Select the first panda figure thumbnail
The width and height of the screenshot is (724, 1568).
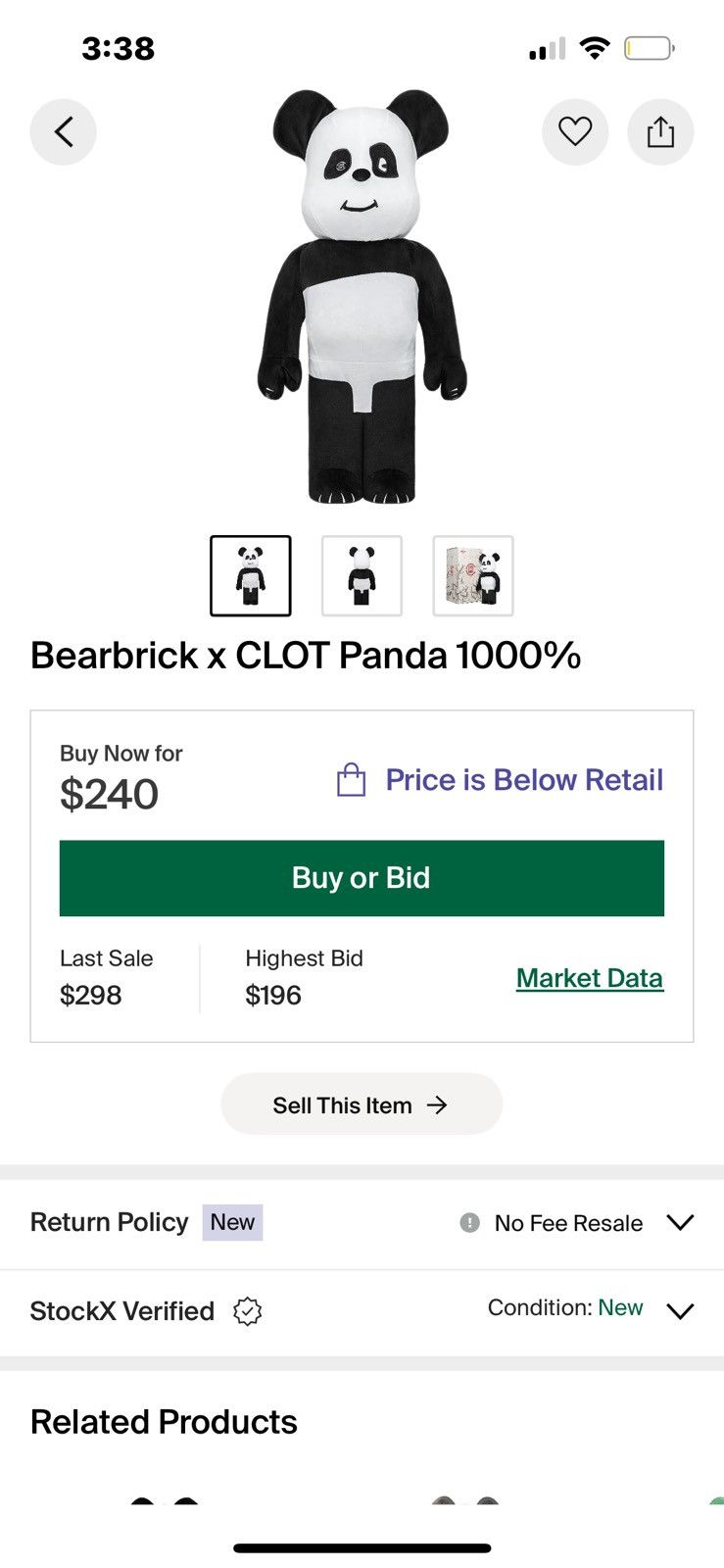point(250,575)
